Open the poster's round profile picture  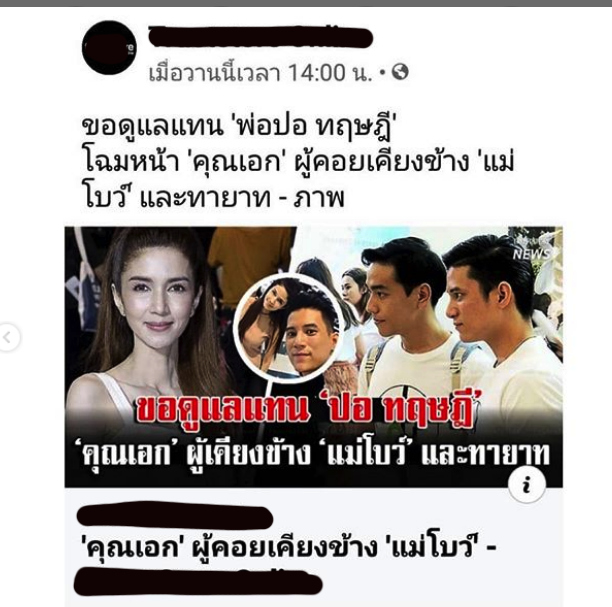point(109,47)
